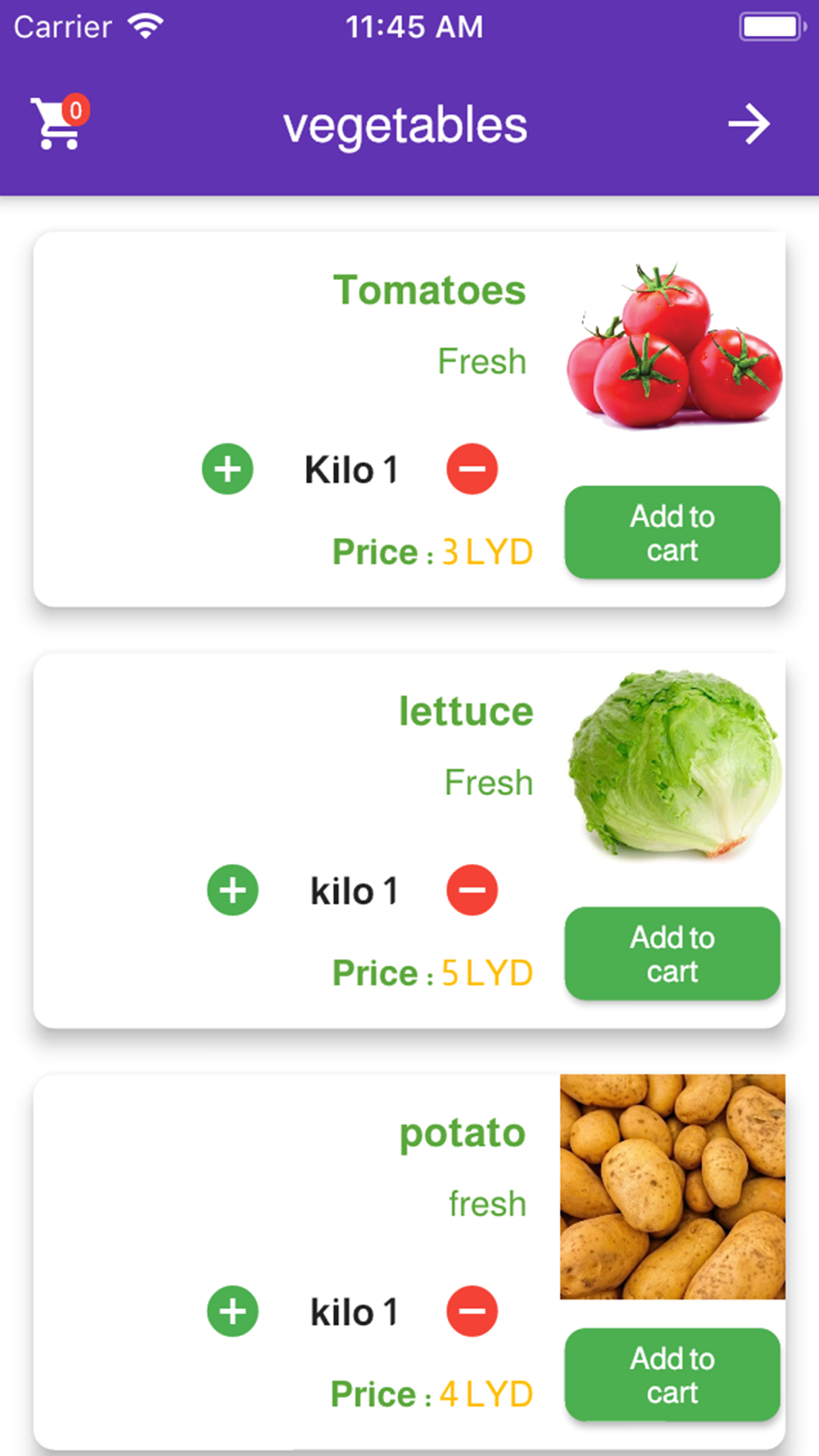Add lettuce to cart

[672, 953]
